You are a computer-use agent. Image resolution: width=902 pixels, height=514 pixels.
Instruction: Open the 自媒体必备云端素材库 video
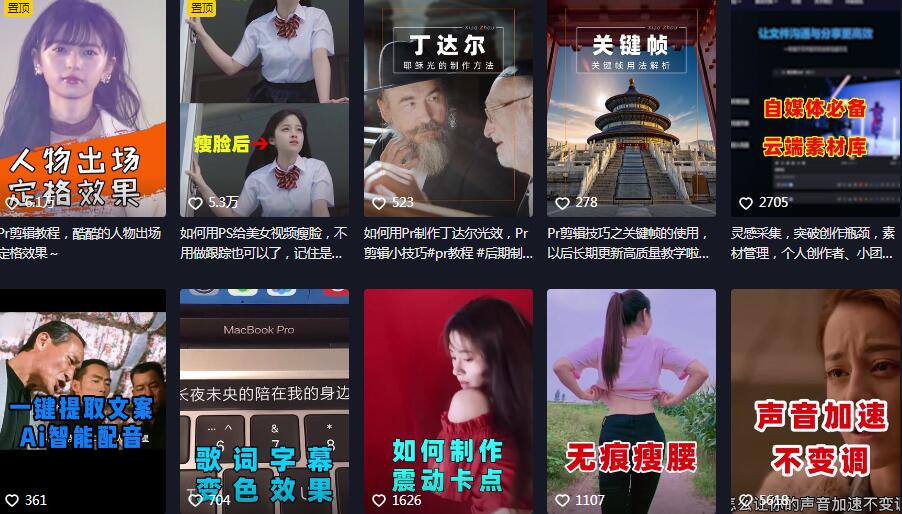pyautogui.click(x=815, y=108)
